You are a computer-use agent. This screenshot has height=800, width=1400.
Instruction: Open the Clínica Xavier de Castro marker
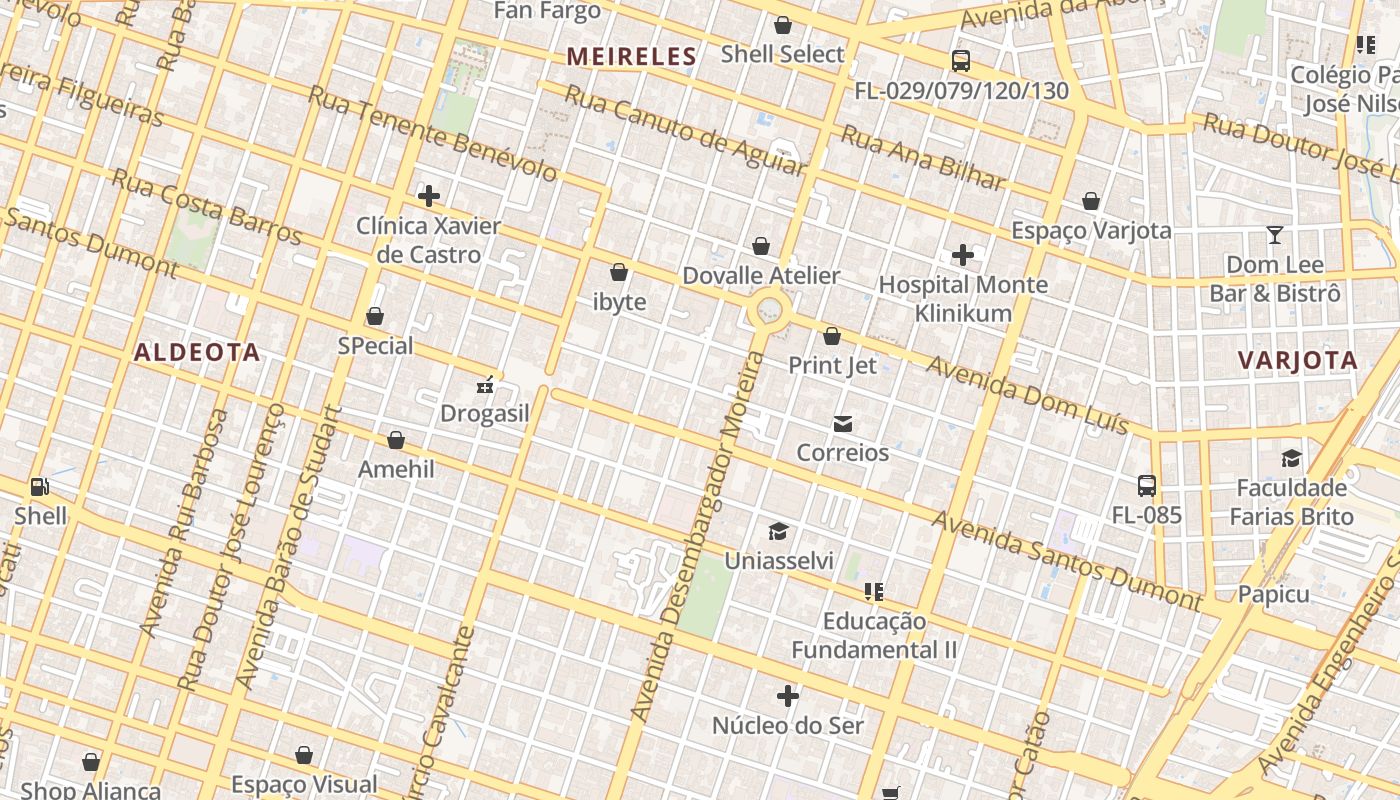click(x=429, y=196)
